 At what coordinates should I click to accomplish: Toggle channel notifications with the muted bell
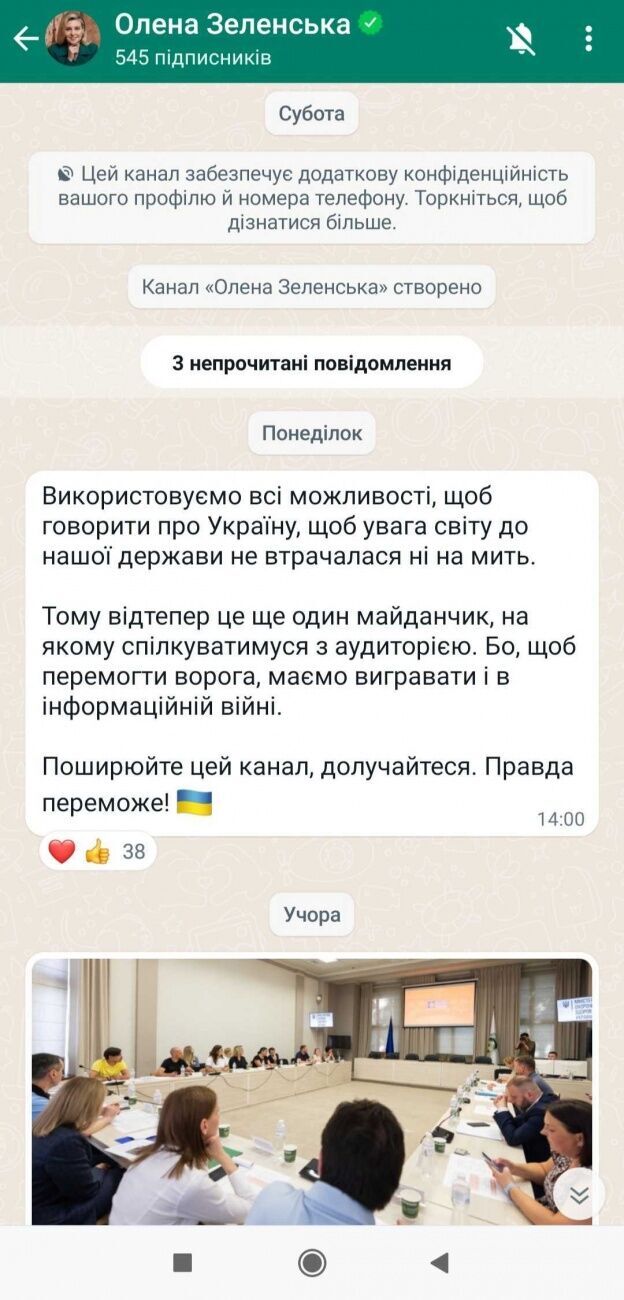521,39
